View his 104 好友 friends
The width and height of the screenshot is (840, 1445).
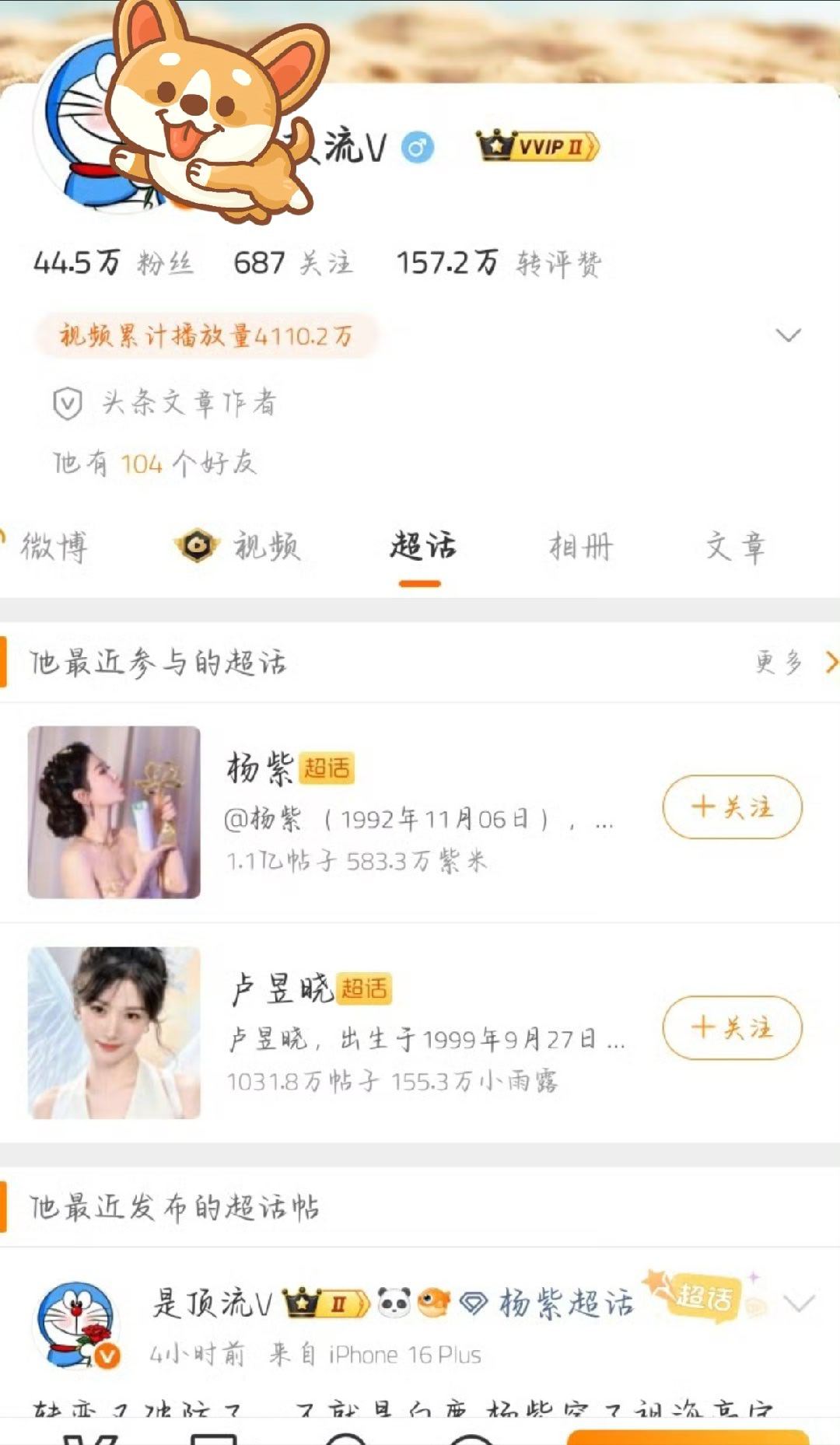pos(154,463)
